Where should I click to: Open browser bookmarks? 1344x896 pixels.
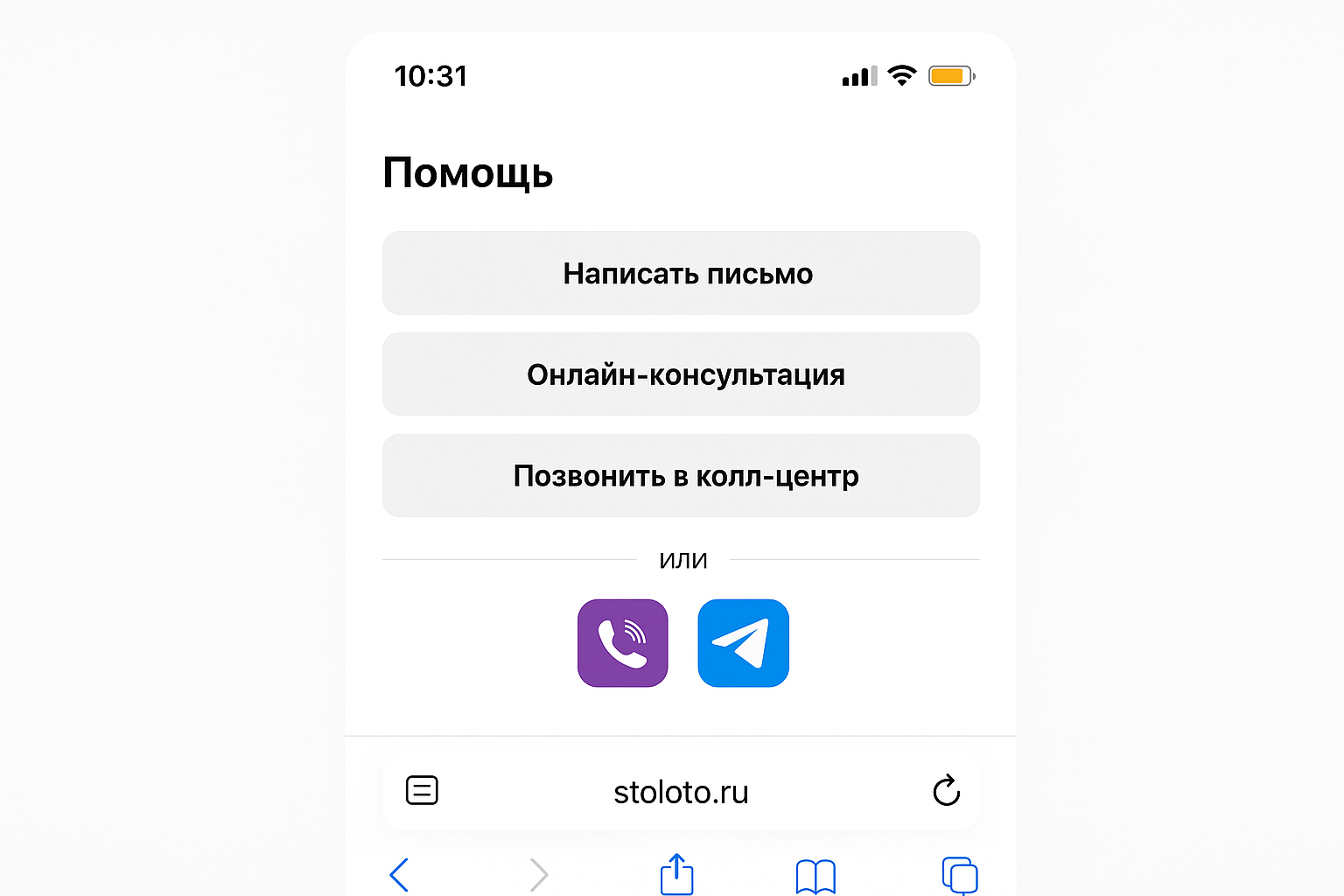815,876
